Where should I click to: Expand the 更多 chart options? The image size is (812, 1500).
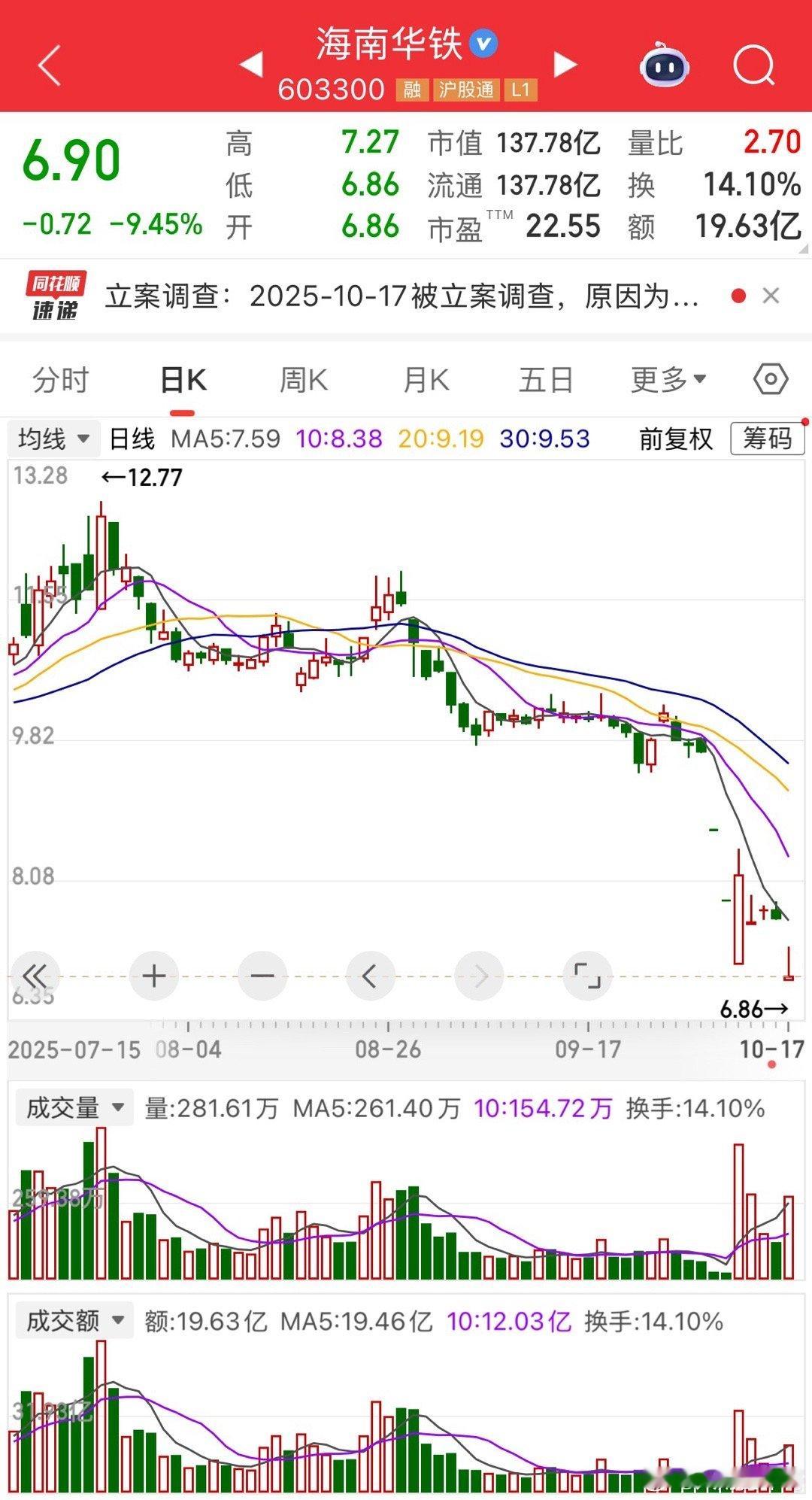[x=668, y=380]
